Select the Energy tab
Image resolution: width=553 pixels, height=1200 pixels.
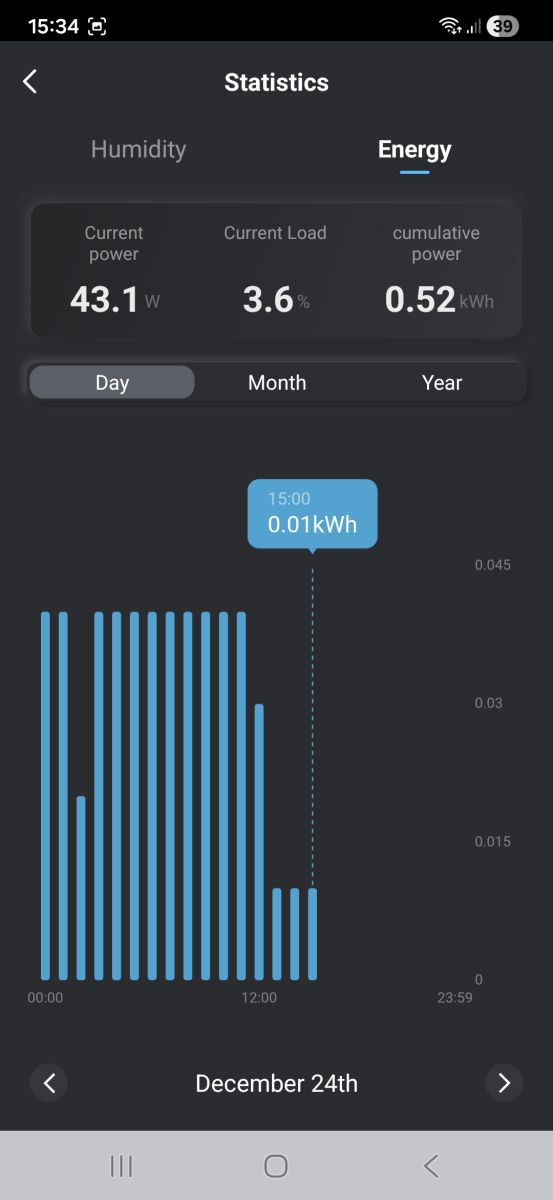[414, 149]
